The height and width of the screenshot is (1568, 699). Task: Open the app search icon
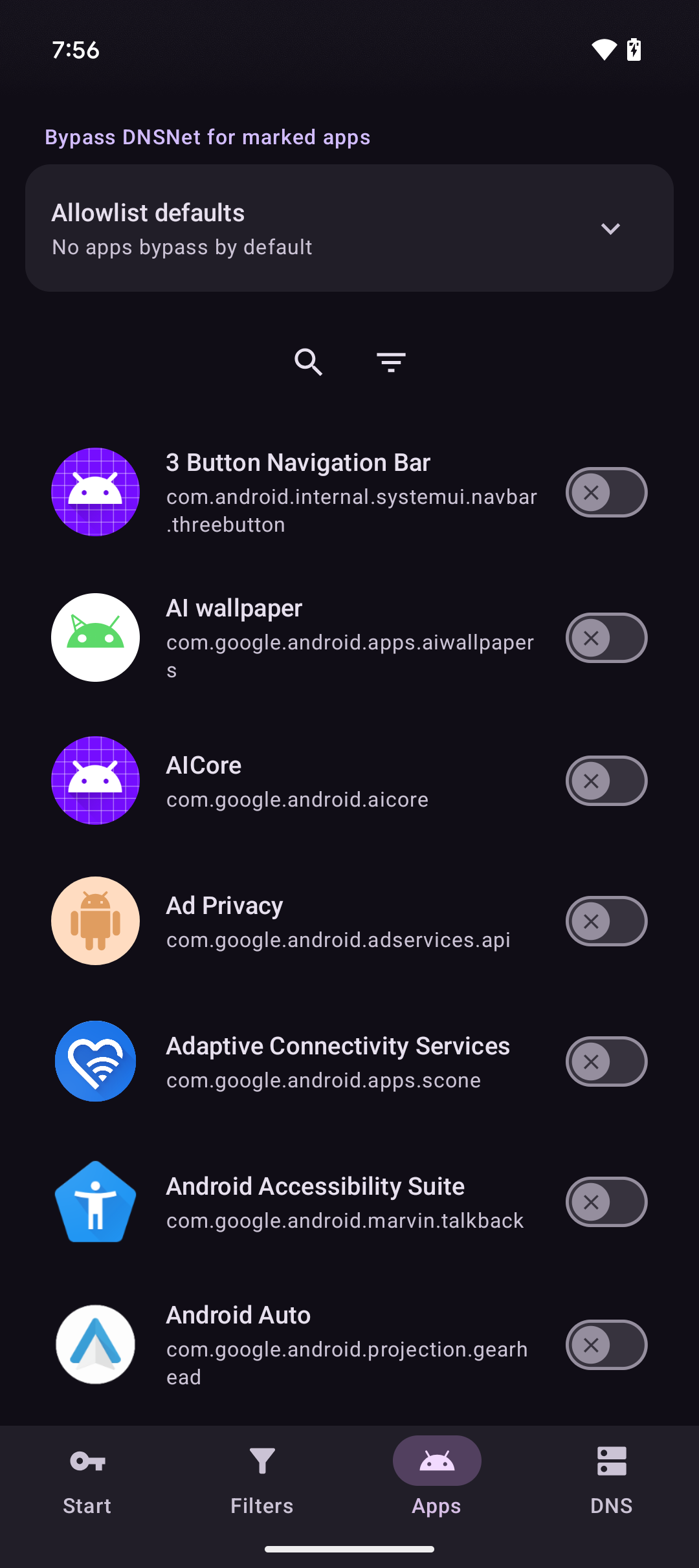[x=308, y=362]
